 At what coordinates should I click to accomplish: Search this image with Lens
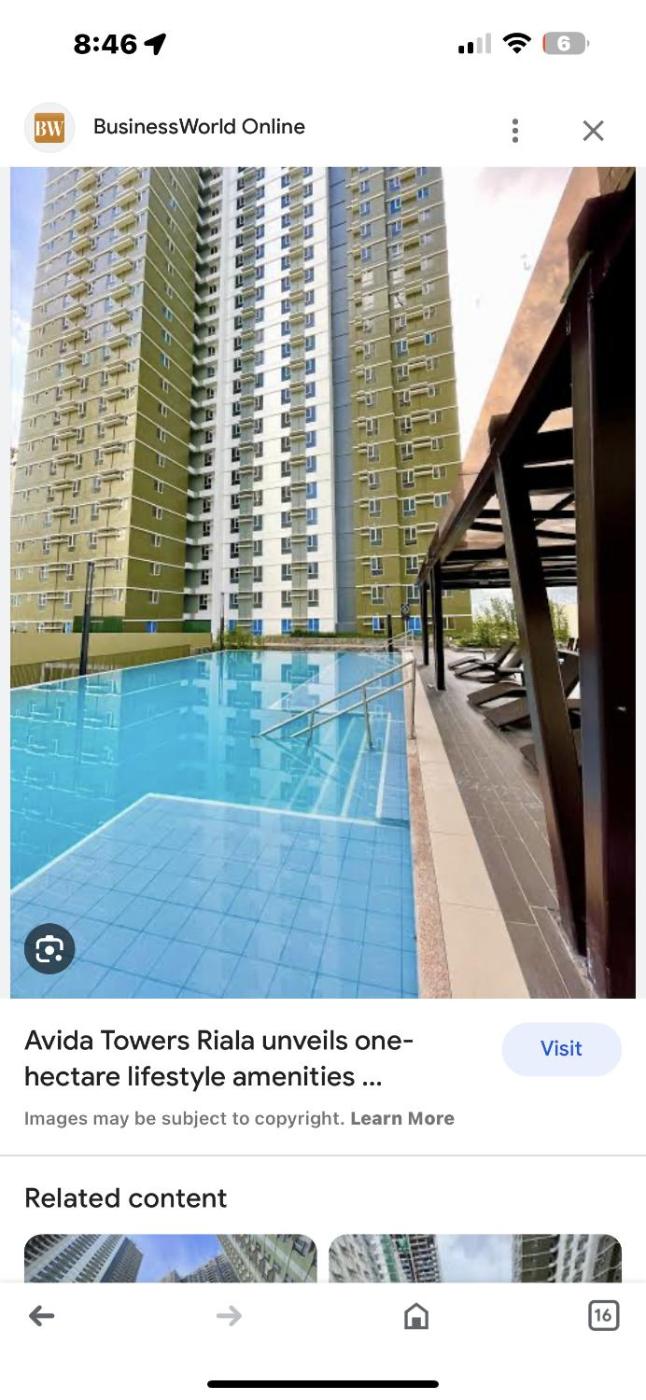[x=50, y=948]
